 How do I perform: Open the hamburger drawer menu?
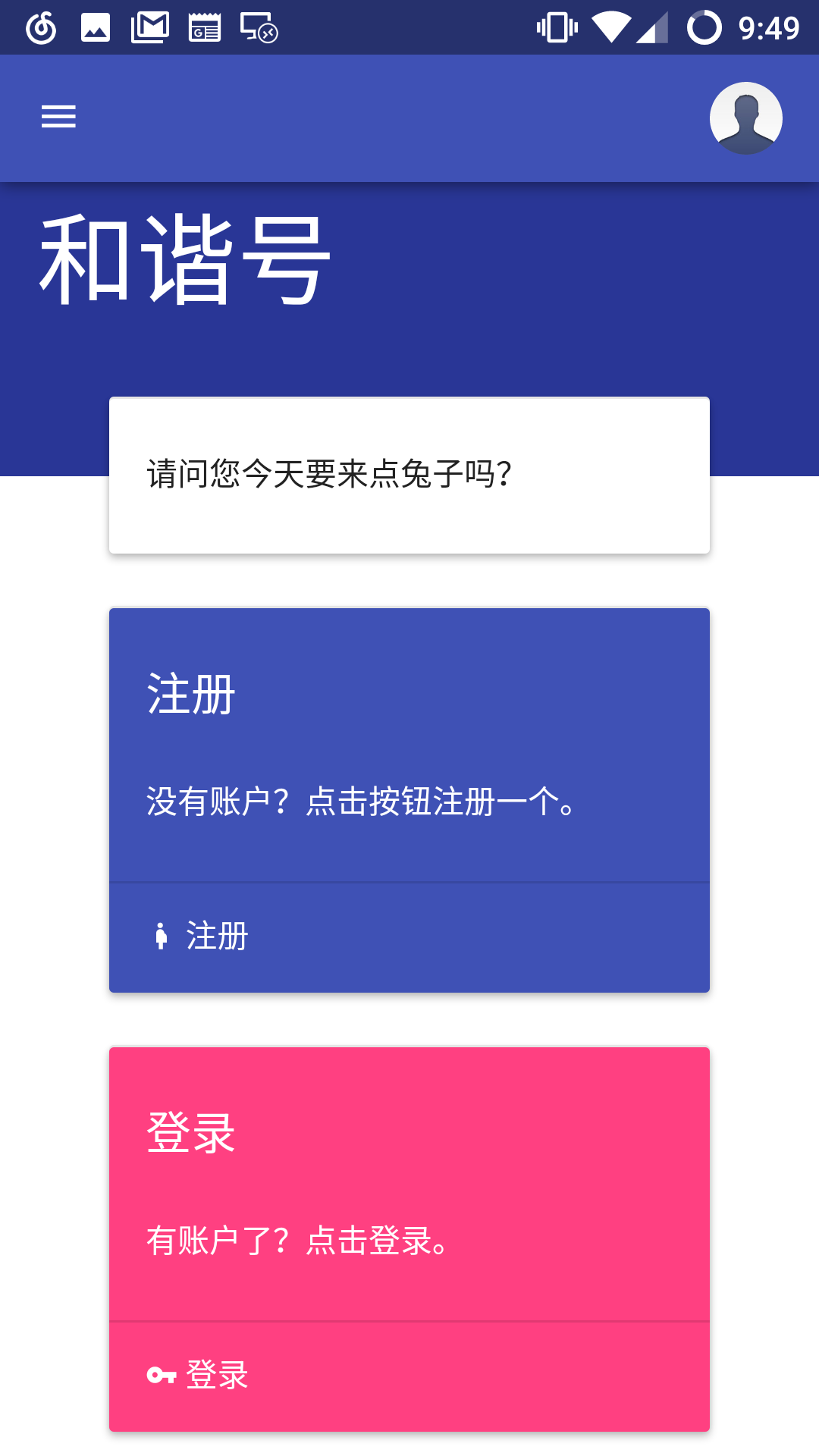[x=58, y=117]
